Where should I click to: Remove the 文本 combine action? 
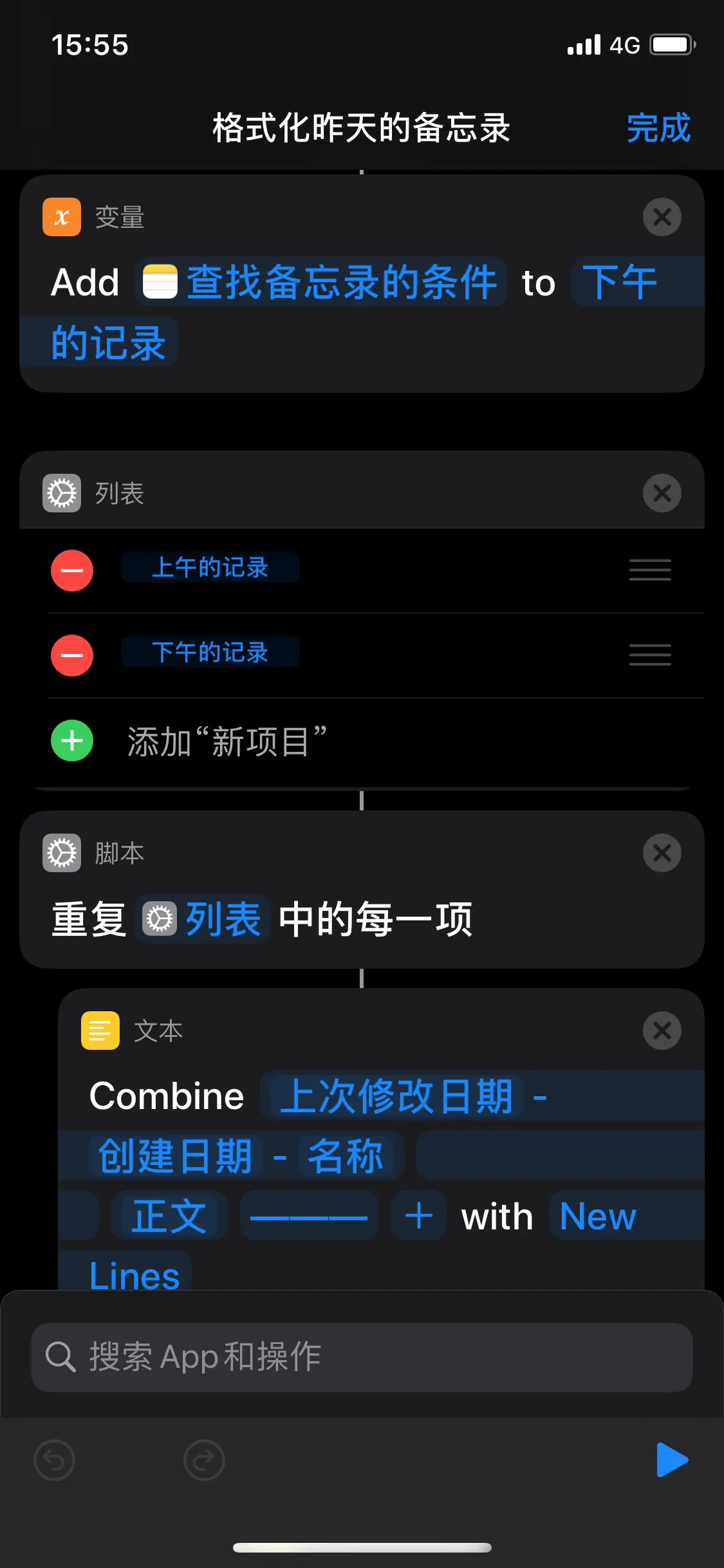(x=662, y=1031)
